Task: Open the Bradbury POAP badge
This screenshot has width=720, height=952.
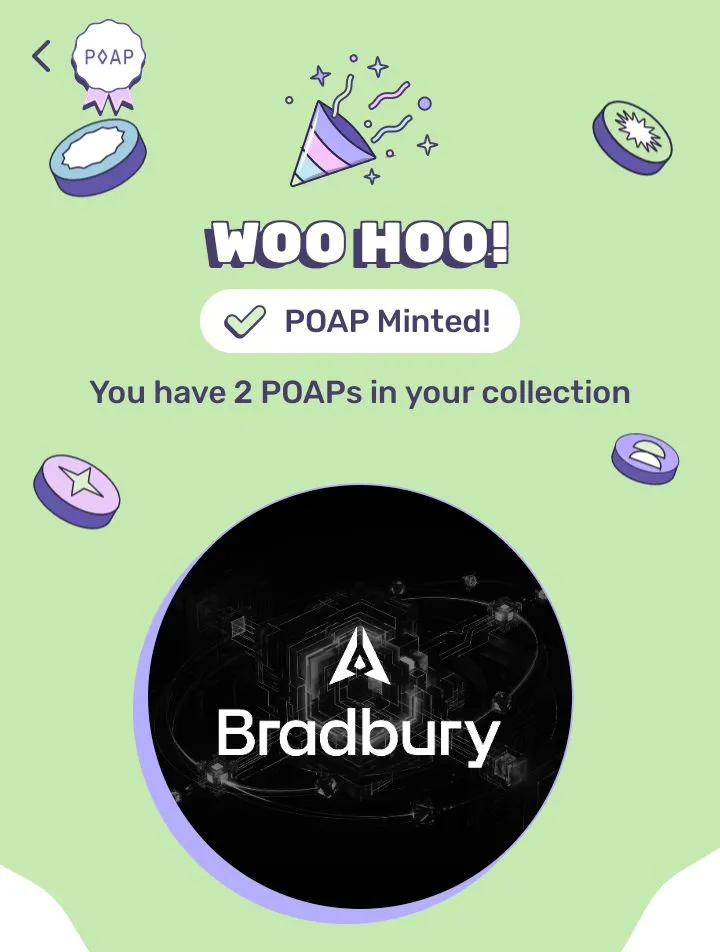Action: [x=360, y=696]
